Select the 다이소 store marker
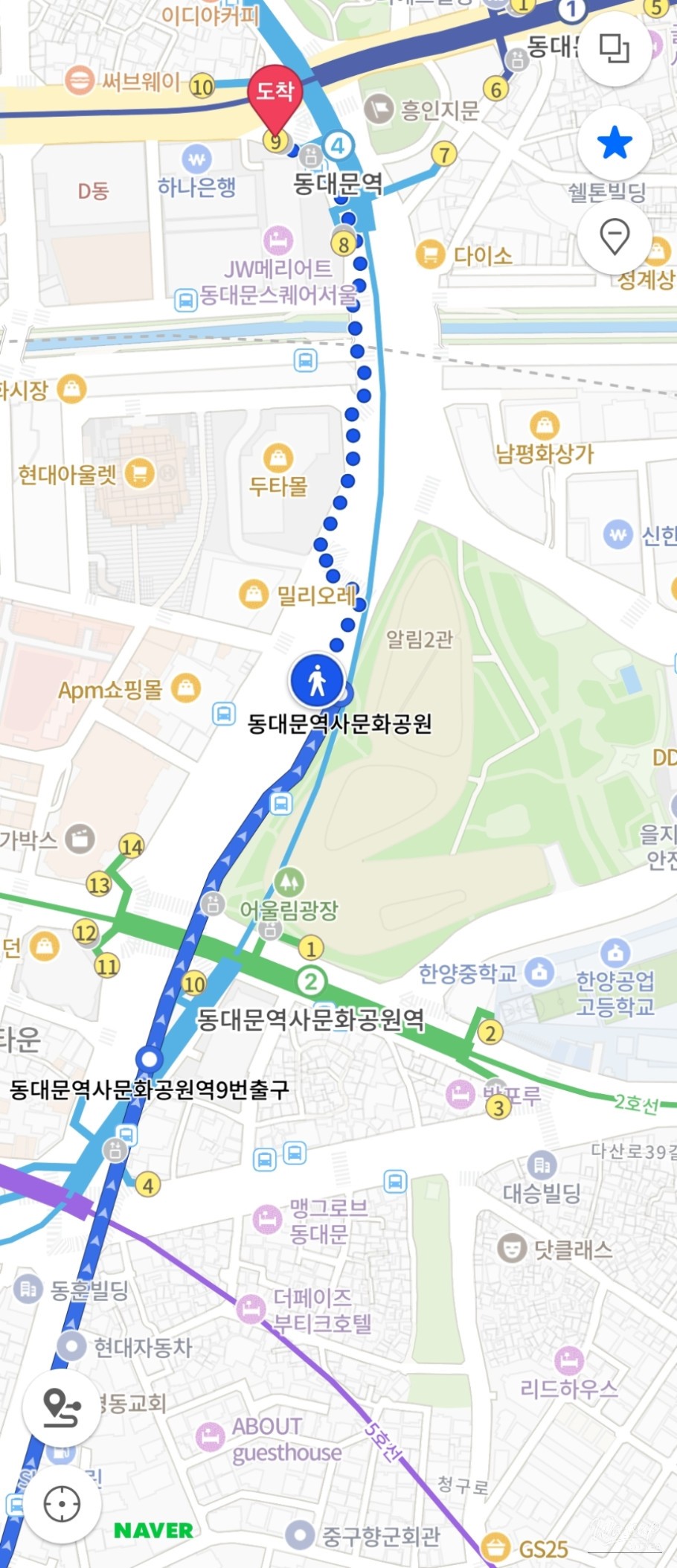The image size is (677, 1568). click(x=430, y=254)
